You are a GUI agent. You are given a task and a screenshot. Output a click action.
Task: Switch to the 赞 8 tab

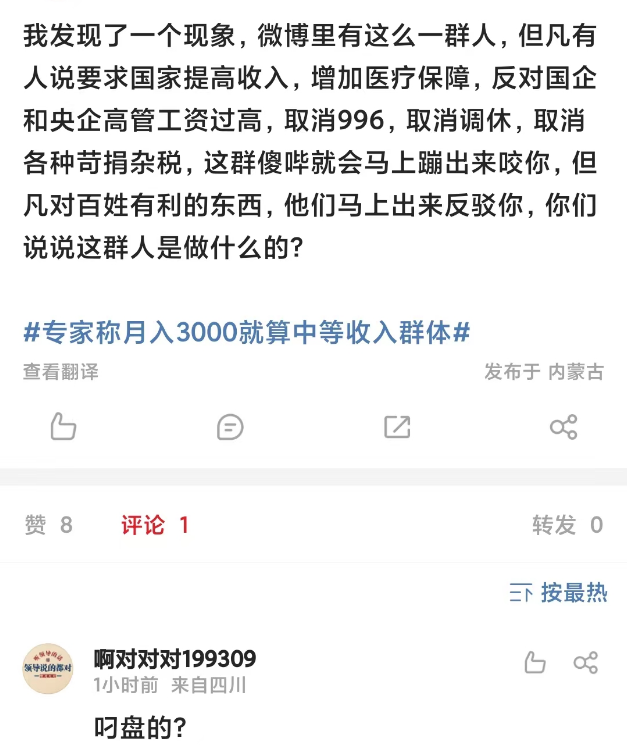pyautogui.click(x=48, y=525)
